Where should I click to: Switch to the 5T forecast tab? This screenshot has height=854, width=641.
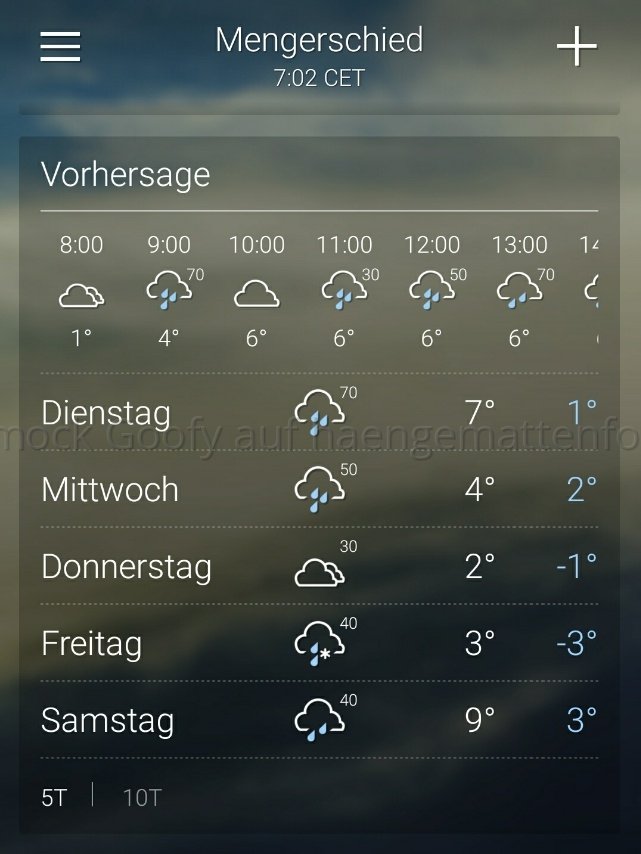click(x=56, y=797)
